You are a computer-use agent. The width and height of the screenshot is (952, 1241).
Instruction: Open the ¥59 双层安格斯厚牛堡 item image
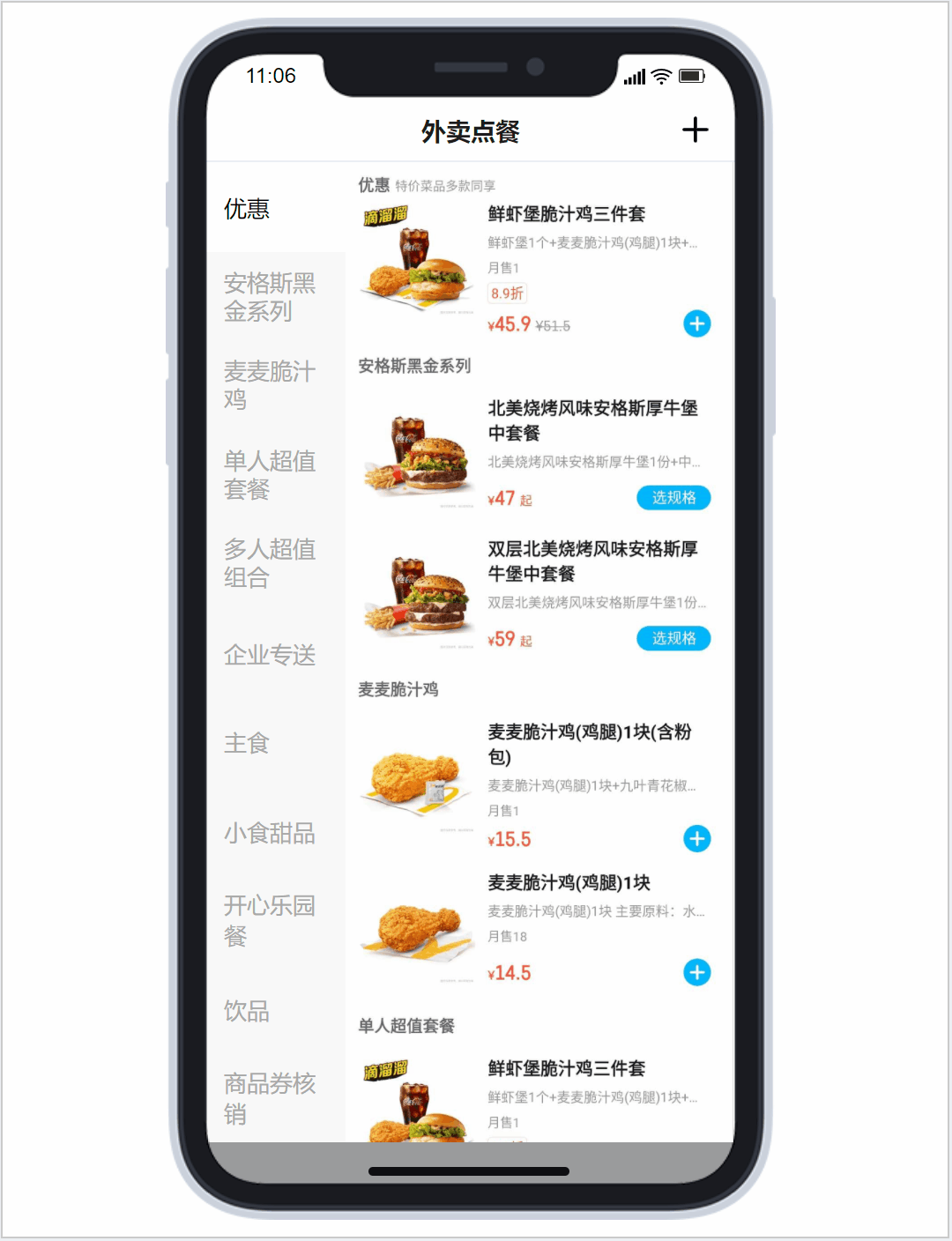coord(418,595)
